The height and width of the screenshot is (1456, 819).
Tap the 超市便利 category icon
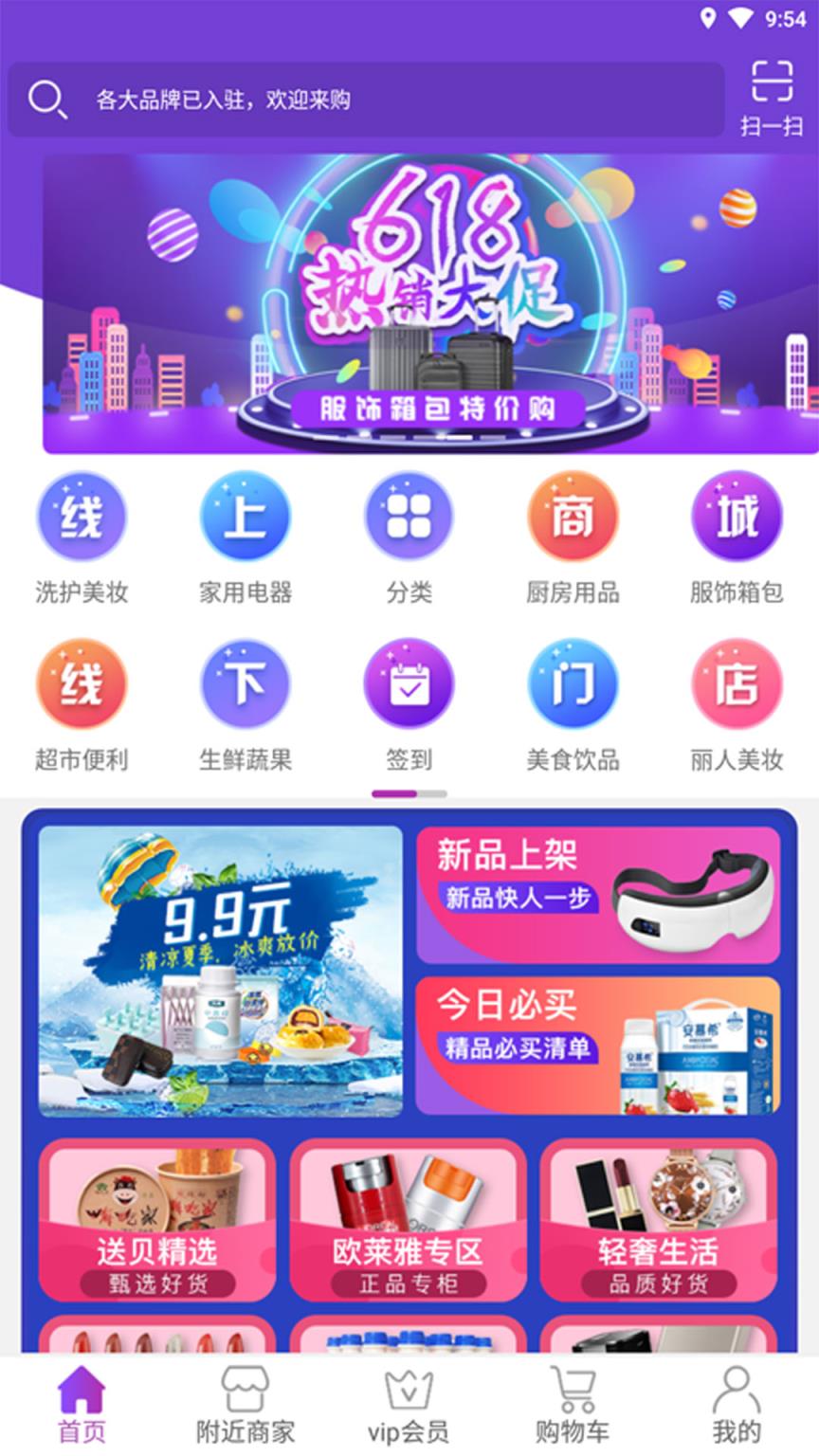pyautogui.click(x=82, y=682)
